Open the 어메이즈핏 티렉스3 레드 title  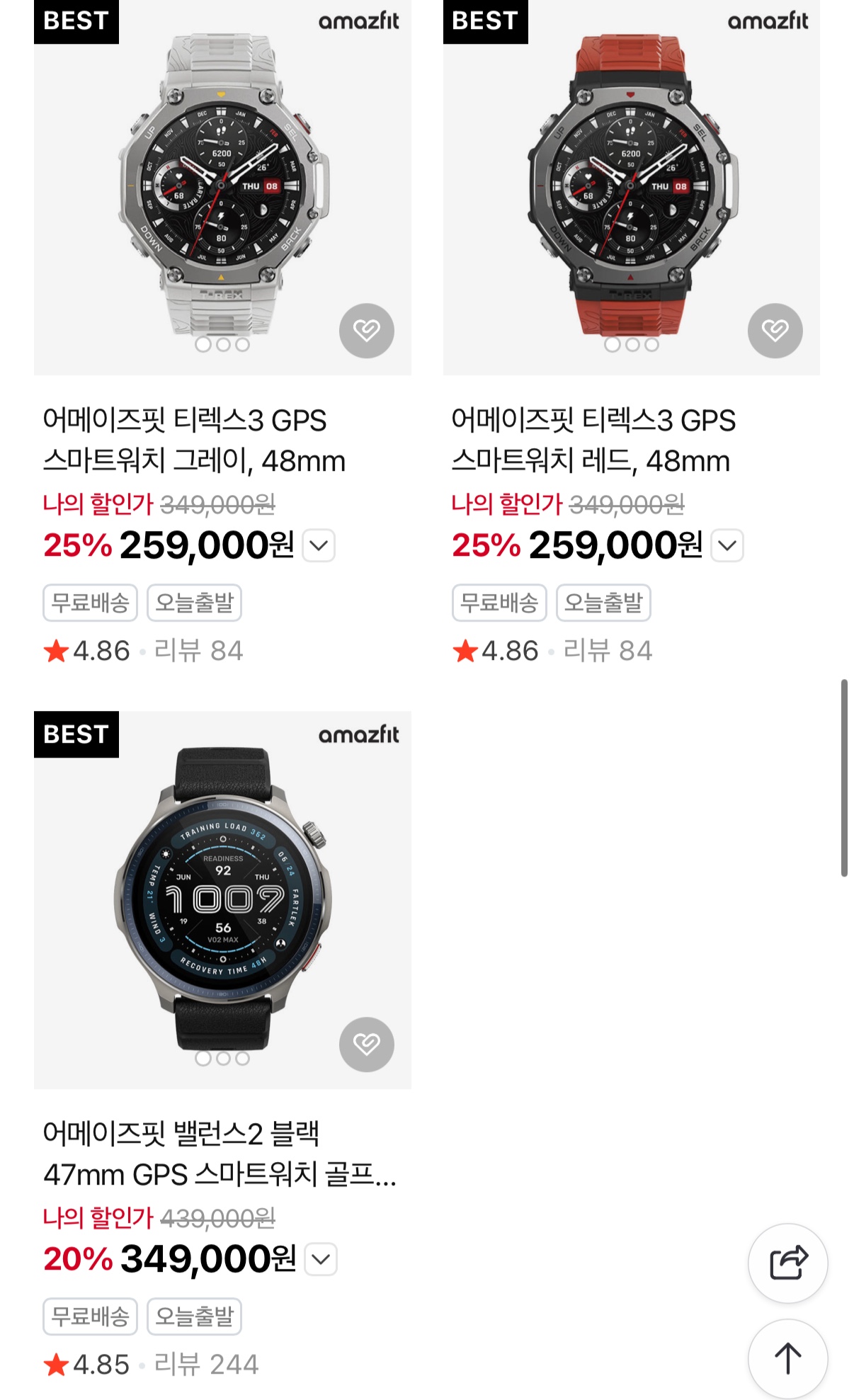pyautogui.click(x=593, y=440)
